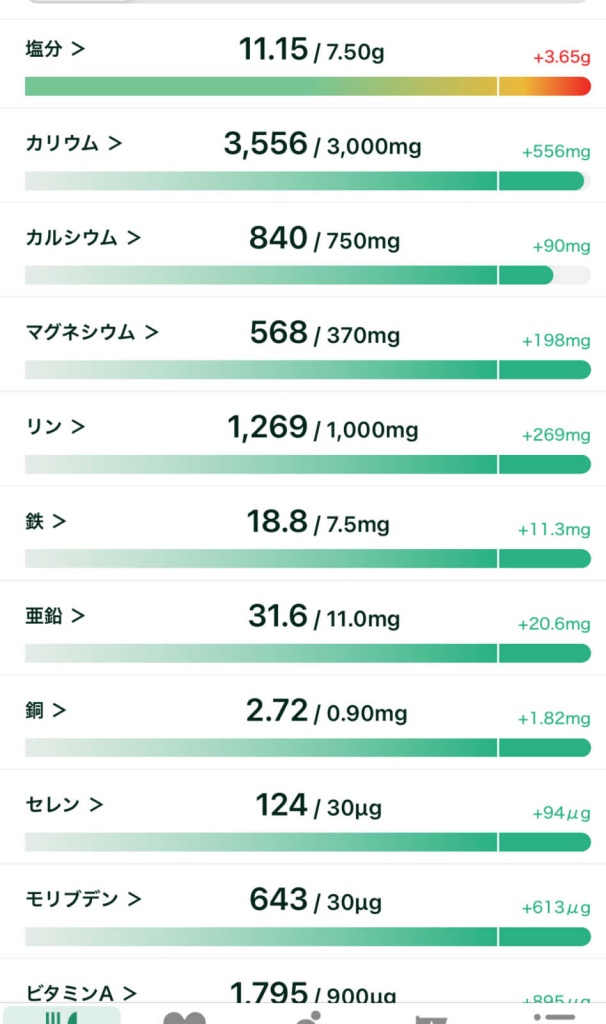Screen dimensions: 606x1024
Task: View 亜鉛 (zinc) details
Action: pyautogui.click(x=55, y=616)
